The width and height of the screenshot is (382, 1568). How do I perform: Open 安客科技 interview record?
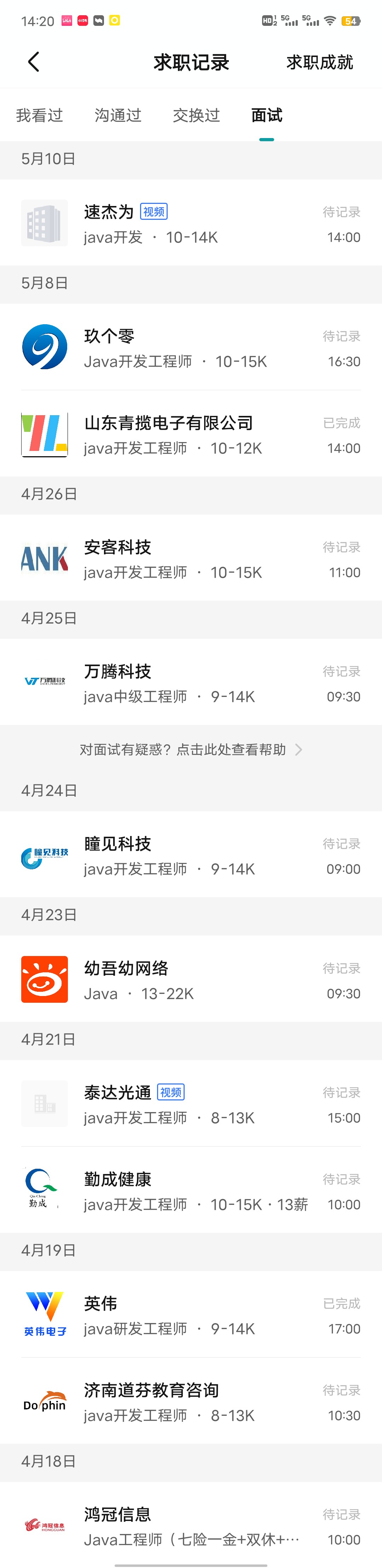coord(191,559)
